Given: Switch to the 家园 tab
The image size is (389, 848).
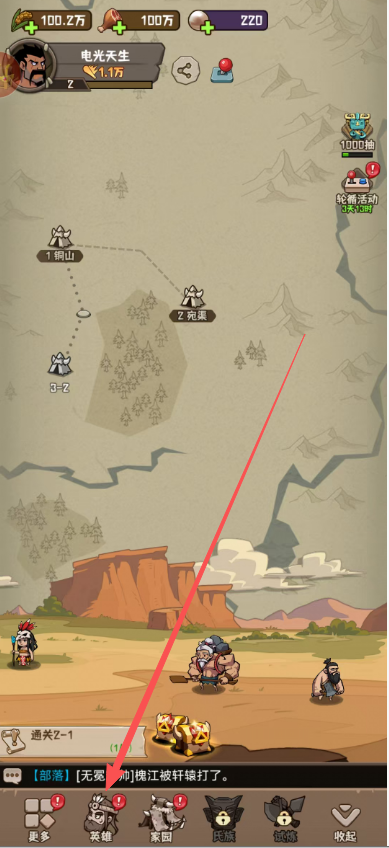Looking at the screenshot, I should click(x=162, y=818).
